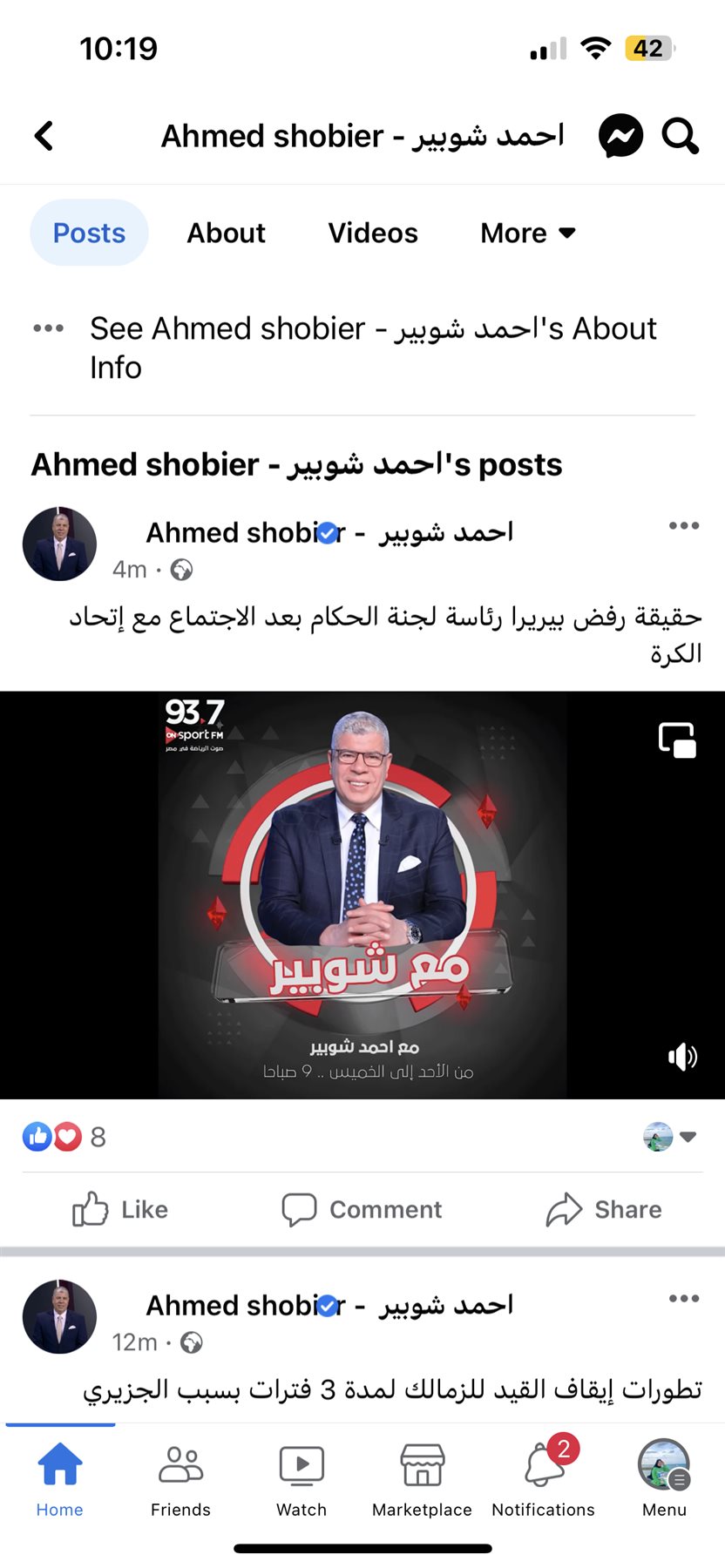Share the 4m post
This screenshot has width=725, height=1568.
coord(604,1209)
